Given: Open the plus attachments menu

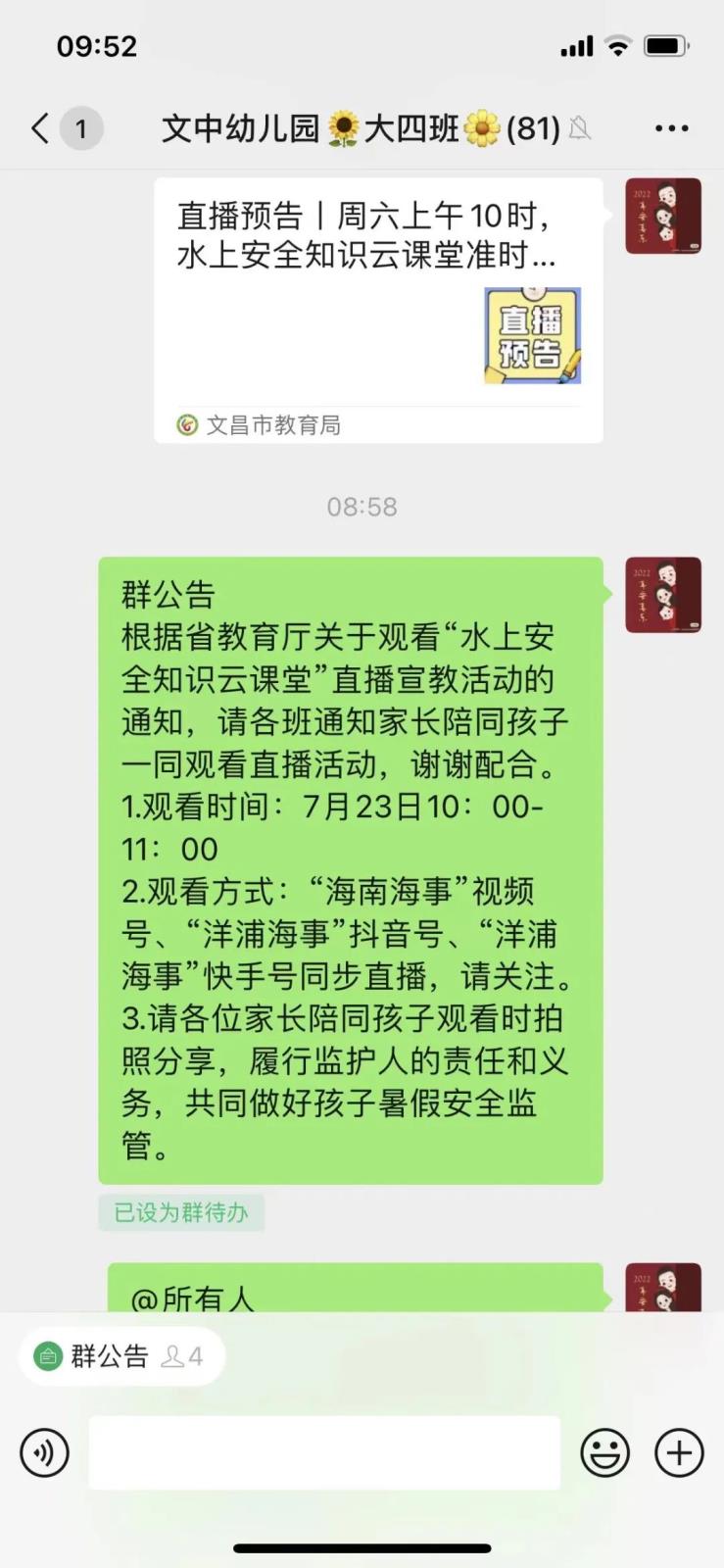Looking at the screenshot, I should [x=679, y=1452].
